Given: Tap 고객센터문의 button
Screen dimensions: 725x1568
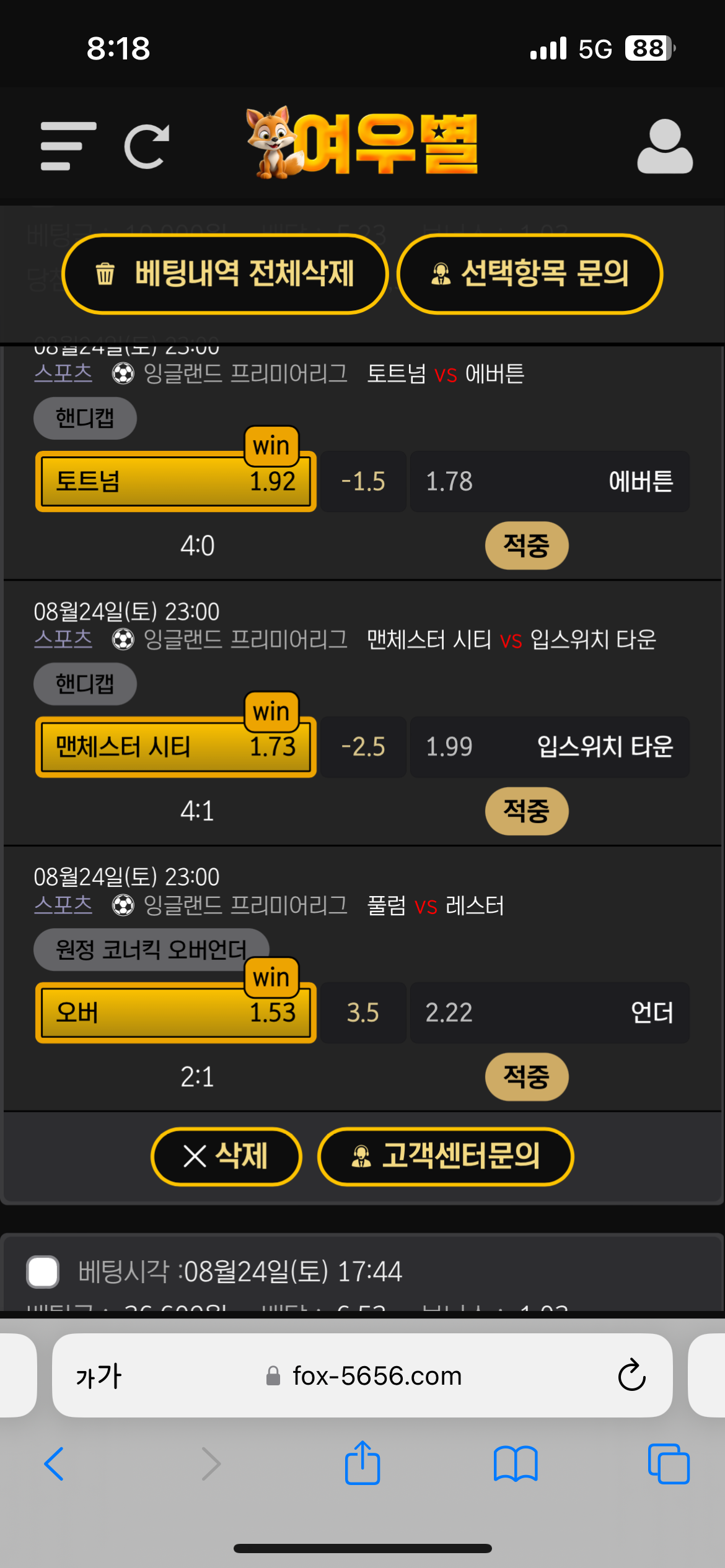Looking at the screenshot, I should [446, 1156].
